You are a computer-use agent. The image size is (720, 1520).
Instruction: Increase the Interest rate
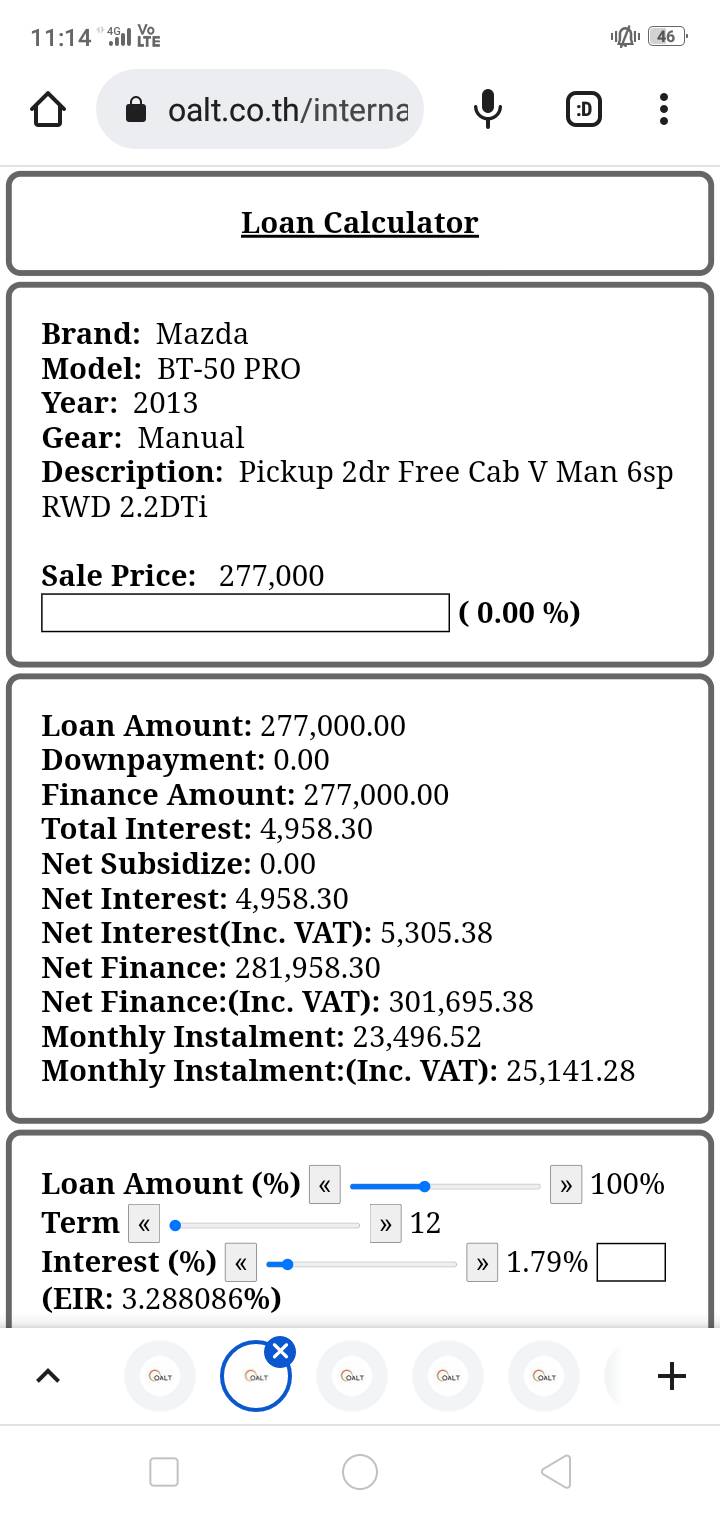coord(482,1263)
